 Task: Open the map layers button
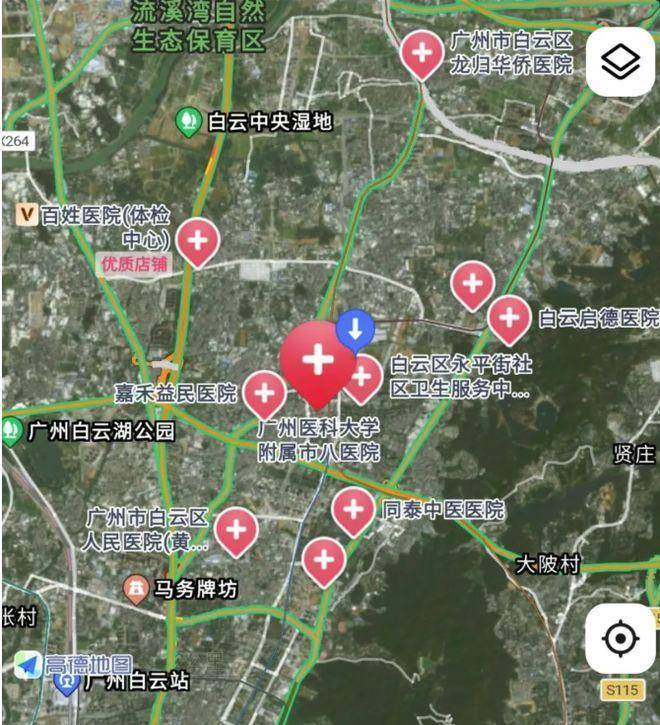pos(620,62)
